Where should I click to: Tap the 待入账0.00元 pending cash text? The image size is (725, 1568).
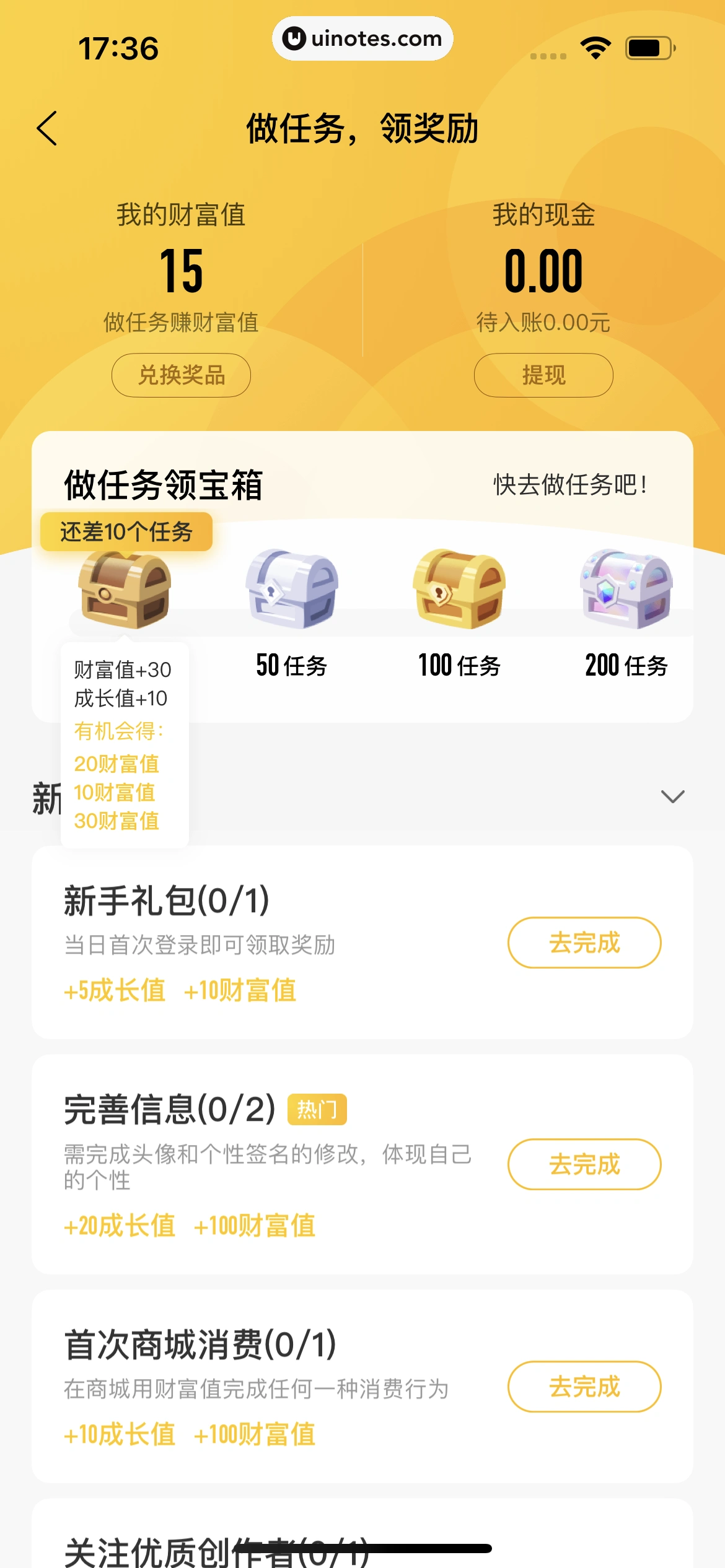click(x=543, y=322)
